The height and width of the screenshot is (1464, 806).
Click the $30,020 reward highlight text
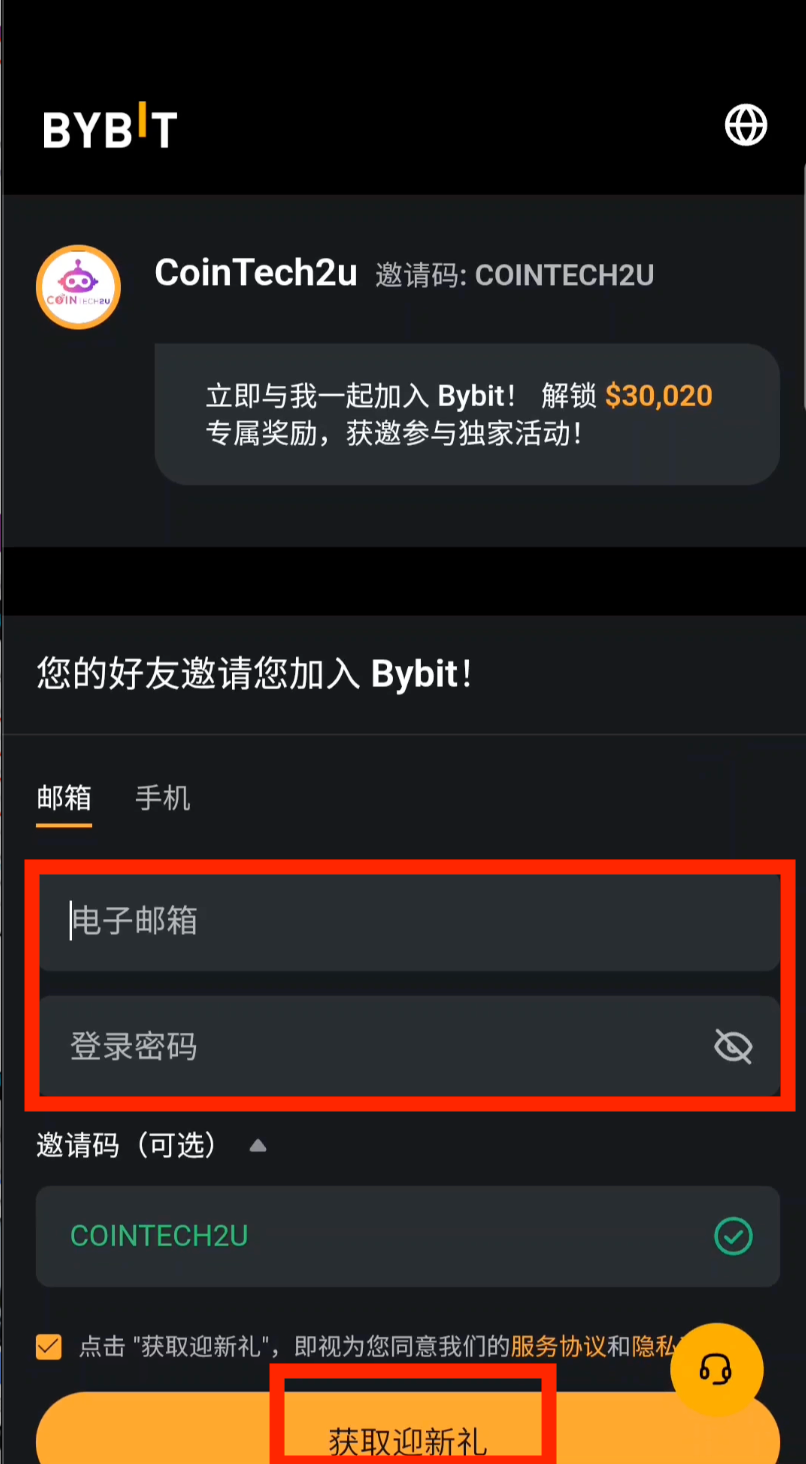[x=658, y=396]
